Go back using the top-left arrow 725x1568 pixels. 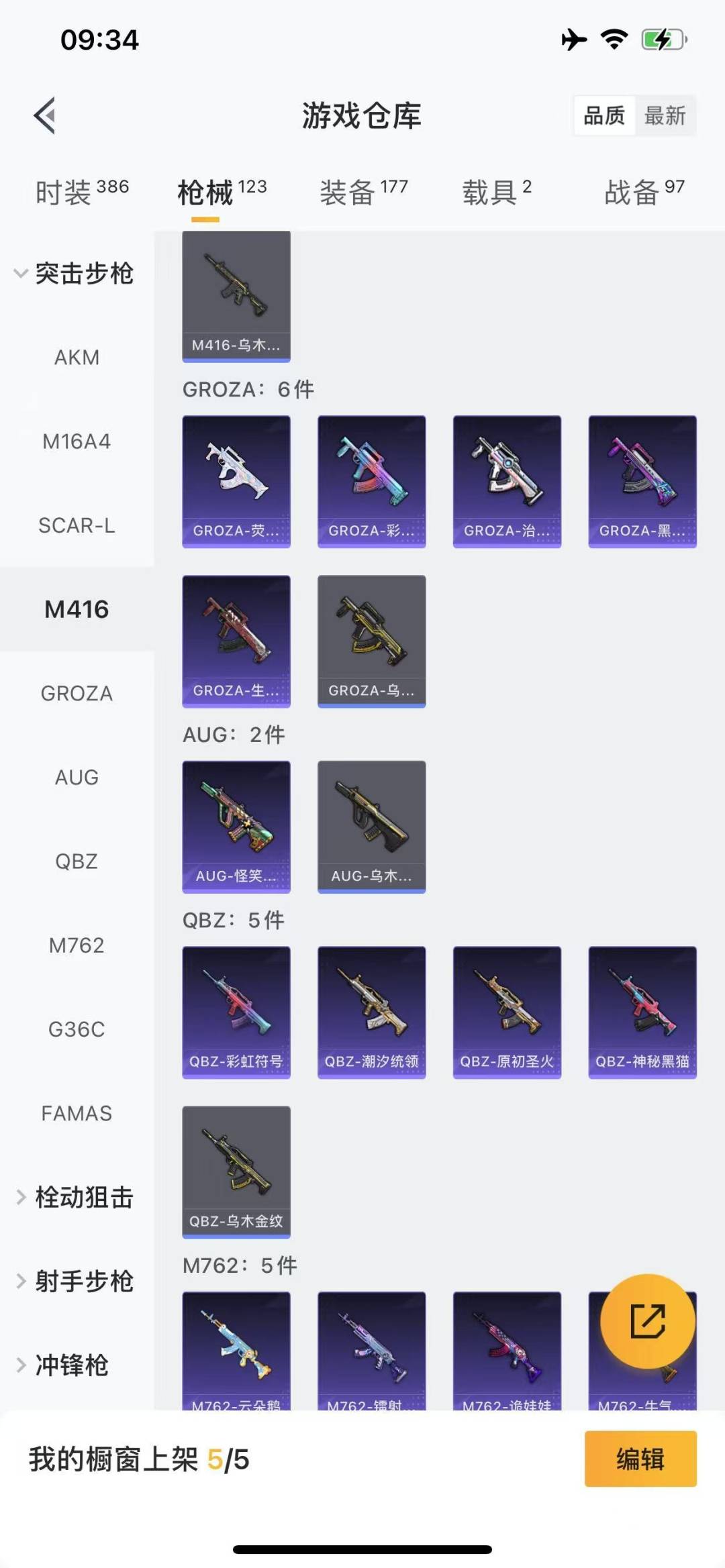[x=44, y=116]
